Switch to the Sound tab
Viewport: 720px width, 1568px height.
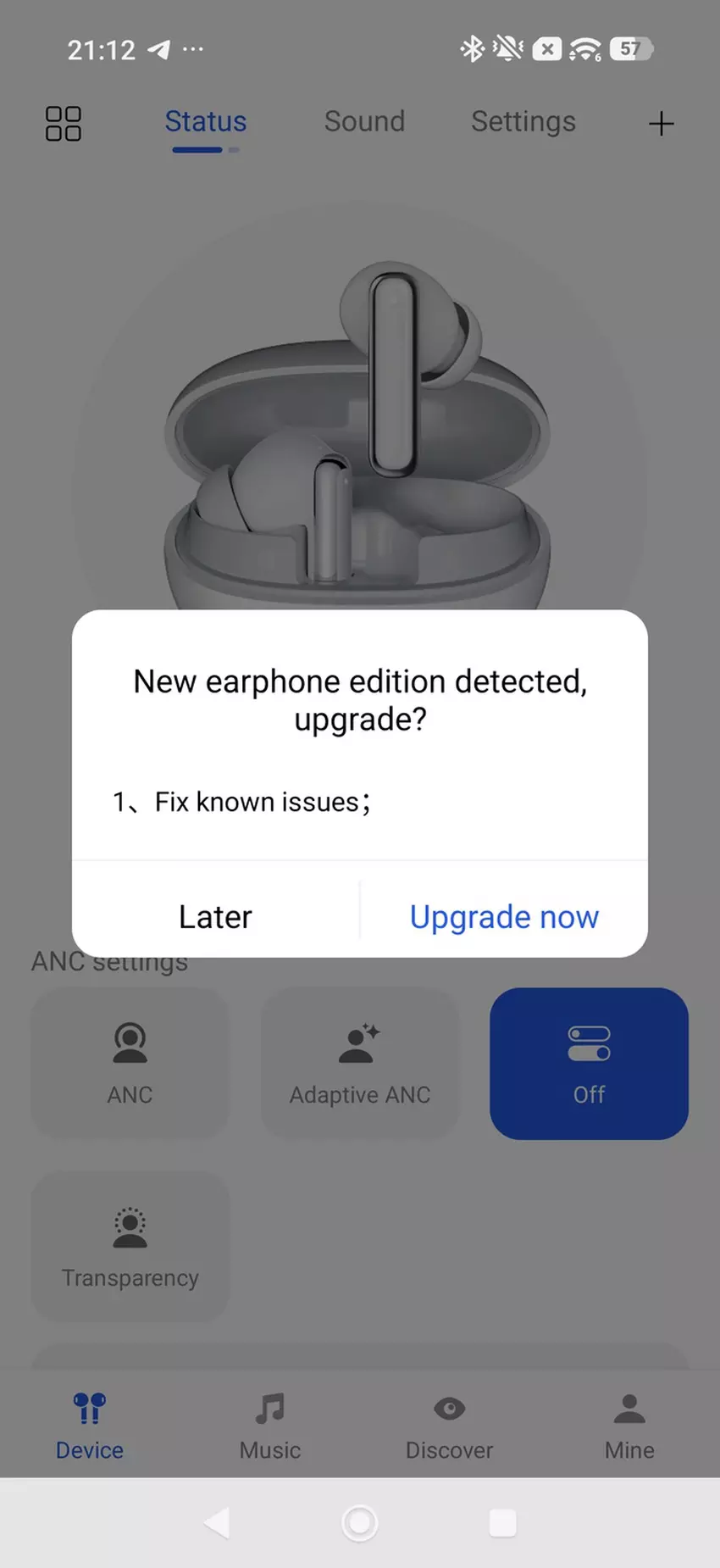[364, 122]
